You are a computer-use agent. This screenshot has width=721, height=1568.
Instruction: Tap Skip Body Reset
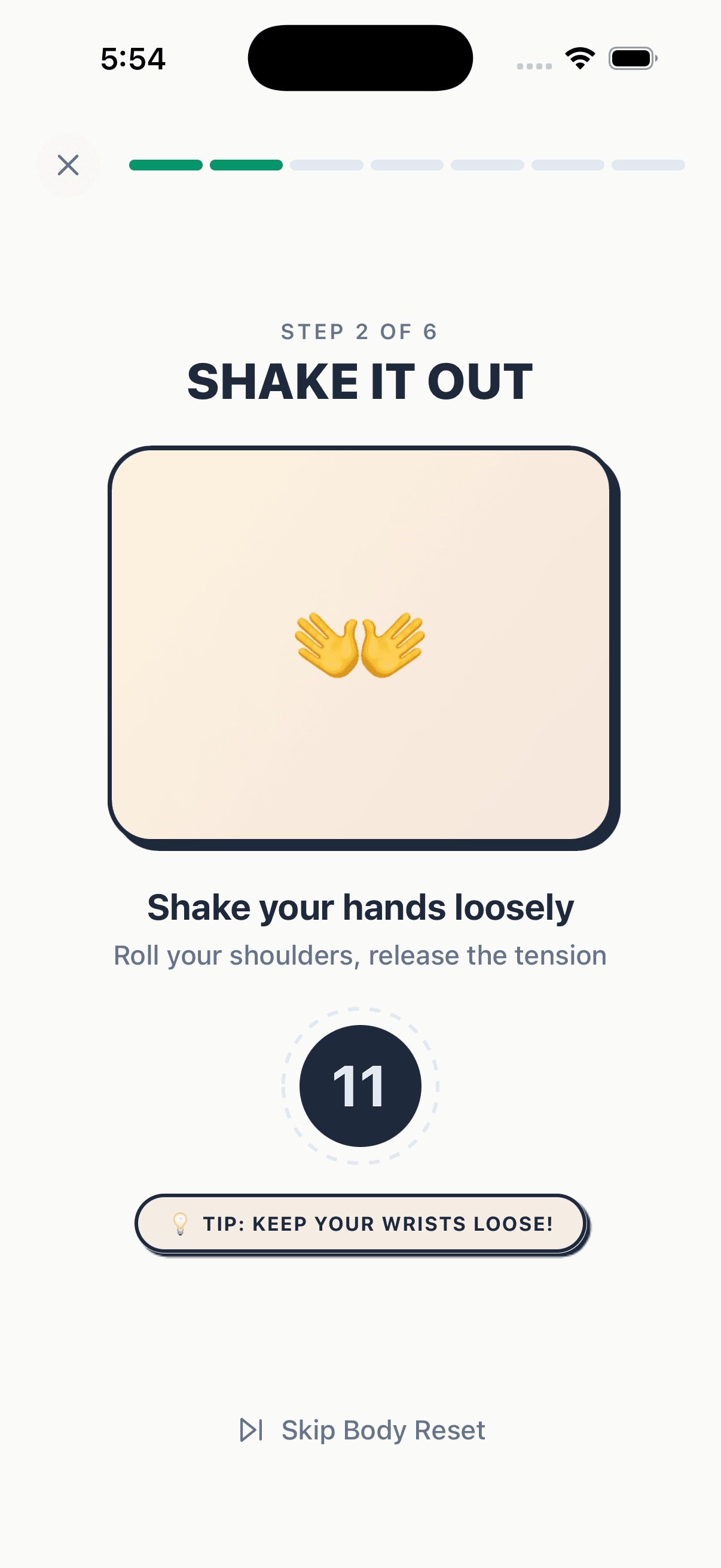[383, 1430]
